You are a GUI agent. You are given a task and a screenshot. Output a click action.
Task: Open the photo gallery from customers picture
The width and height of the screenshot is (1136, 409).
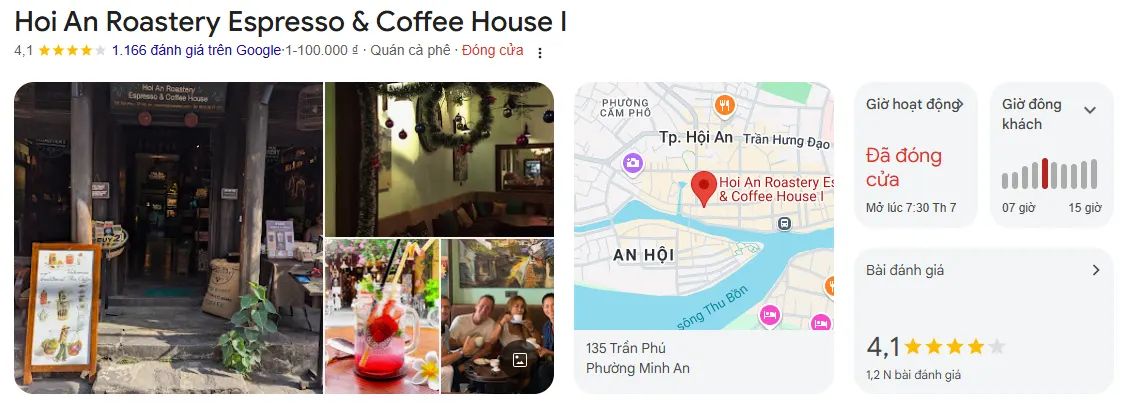(497, 315)
